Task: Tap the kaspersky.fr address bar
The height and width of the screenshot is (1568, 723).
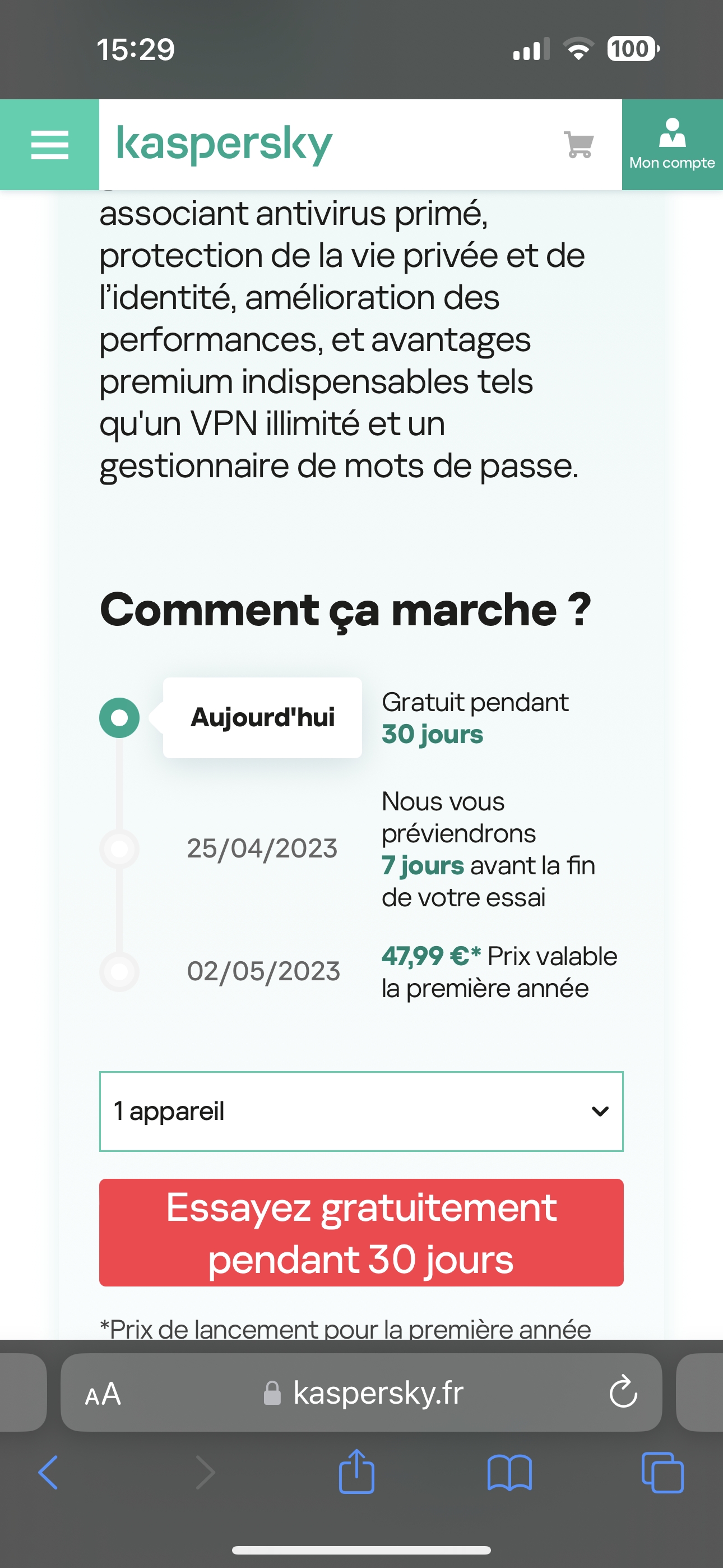Action: pos(365,1392)
